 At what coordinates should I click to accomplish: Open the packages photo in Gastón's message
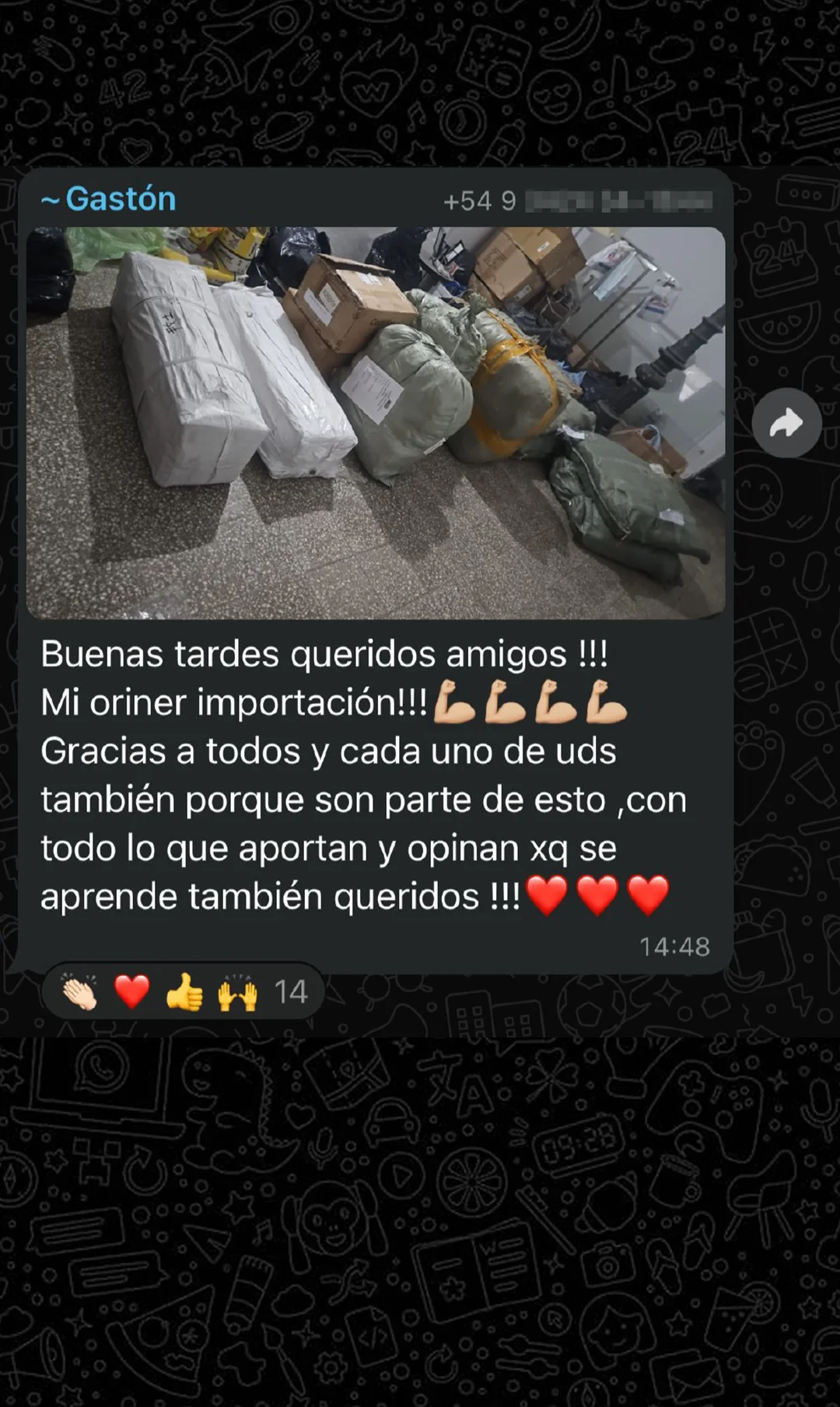tap(376, 422)
